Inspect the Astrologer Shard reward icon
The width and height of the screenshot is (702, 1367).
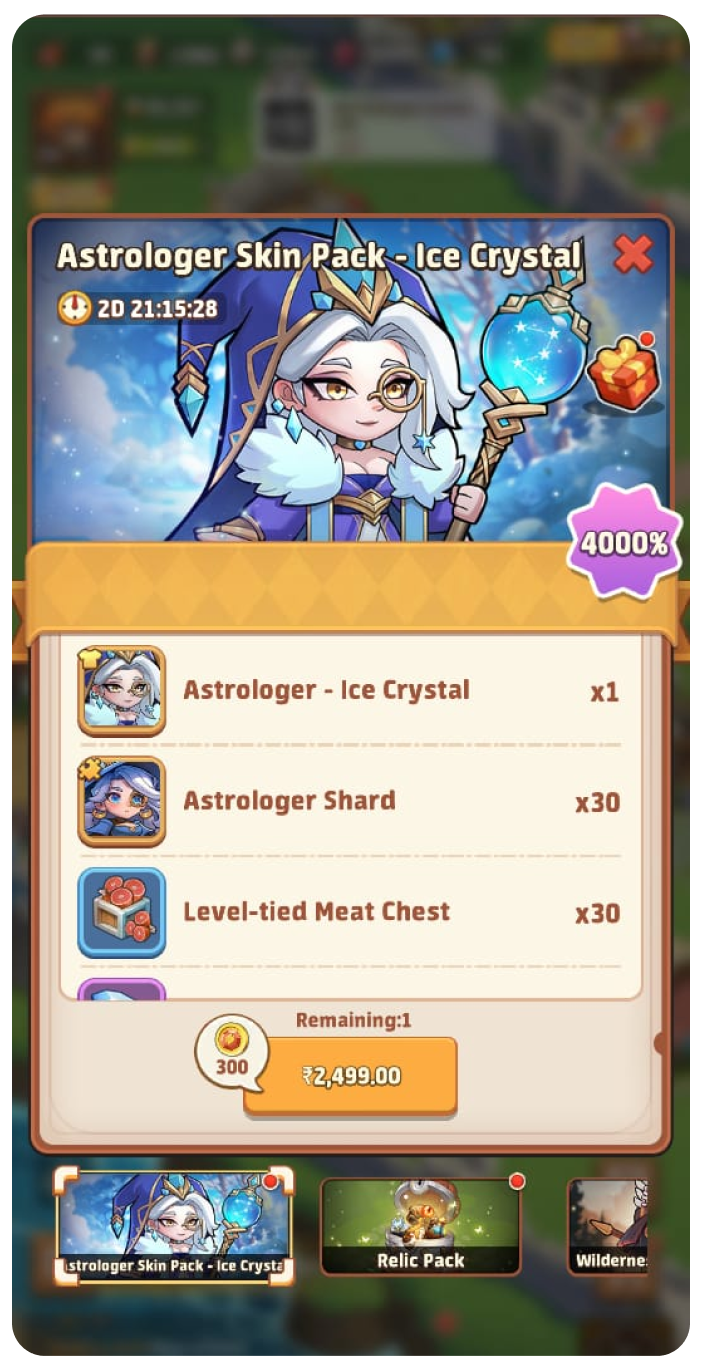tap(122, 802)
